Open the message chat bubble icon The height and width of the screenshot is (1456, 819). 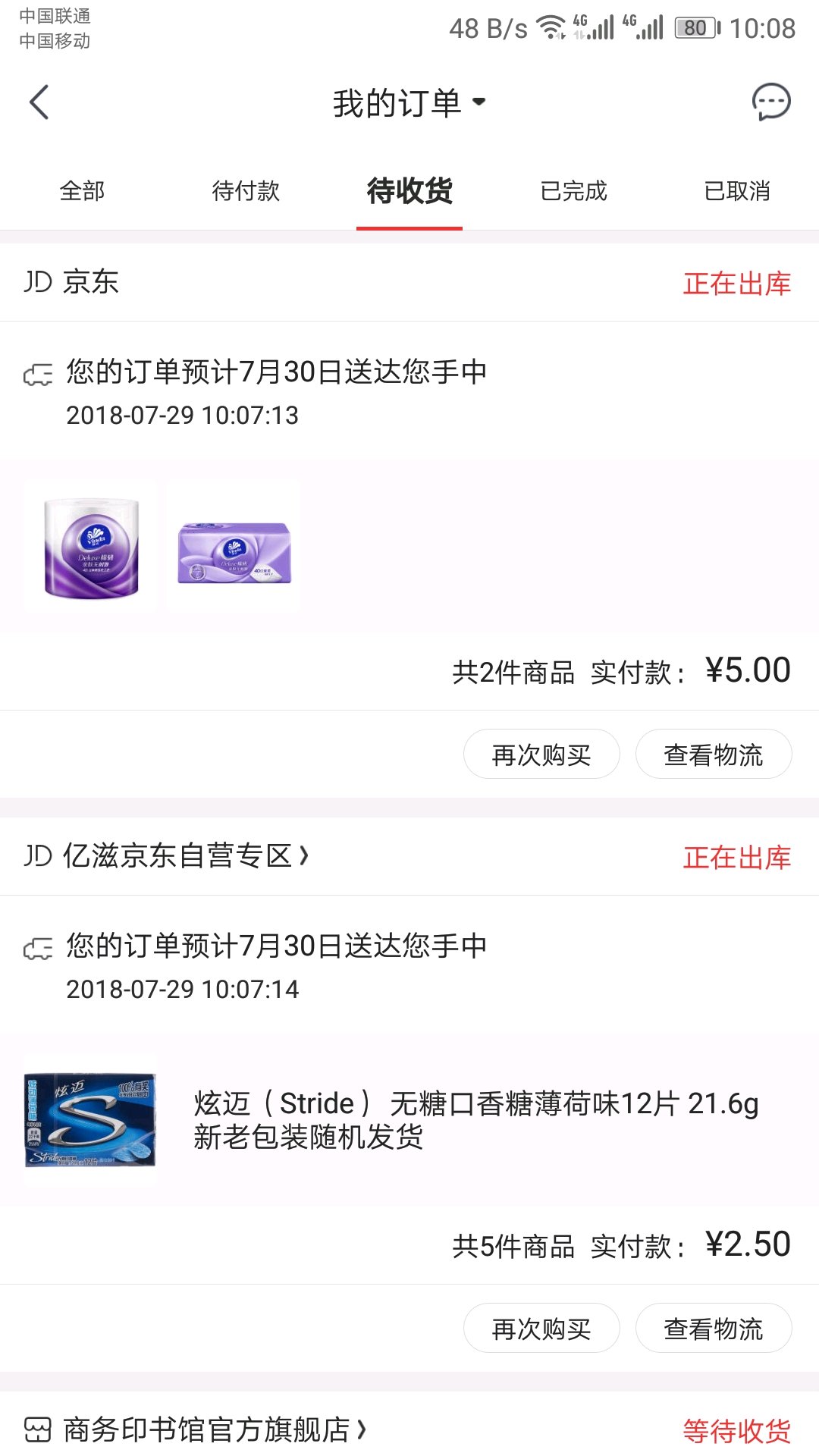(x=770, y=102)
